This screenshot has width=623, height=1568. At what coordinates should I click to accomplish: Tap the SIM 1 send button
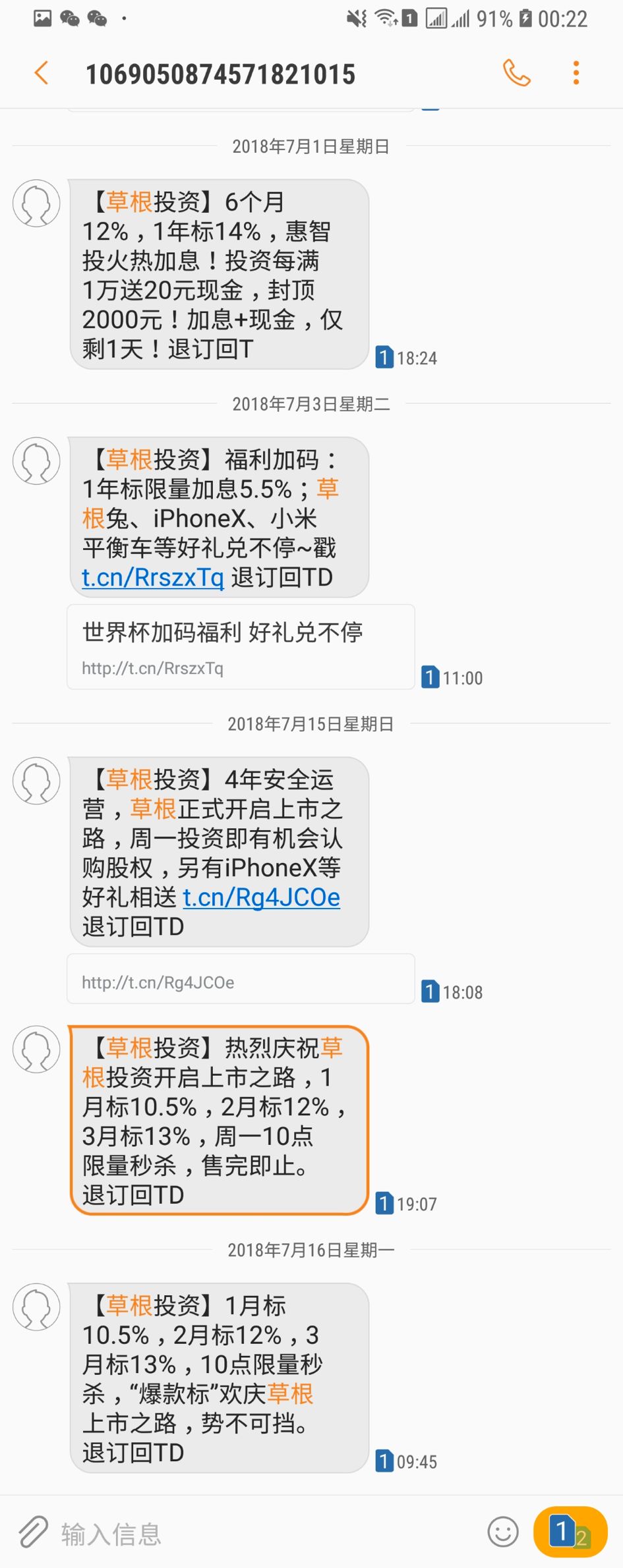570,1532
